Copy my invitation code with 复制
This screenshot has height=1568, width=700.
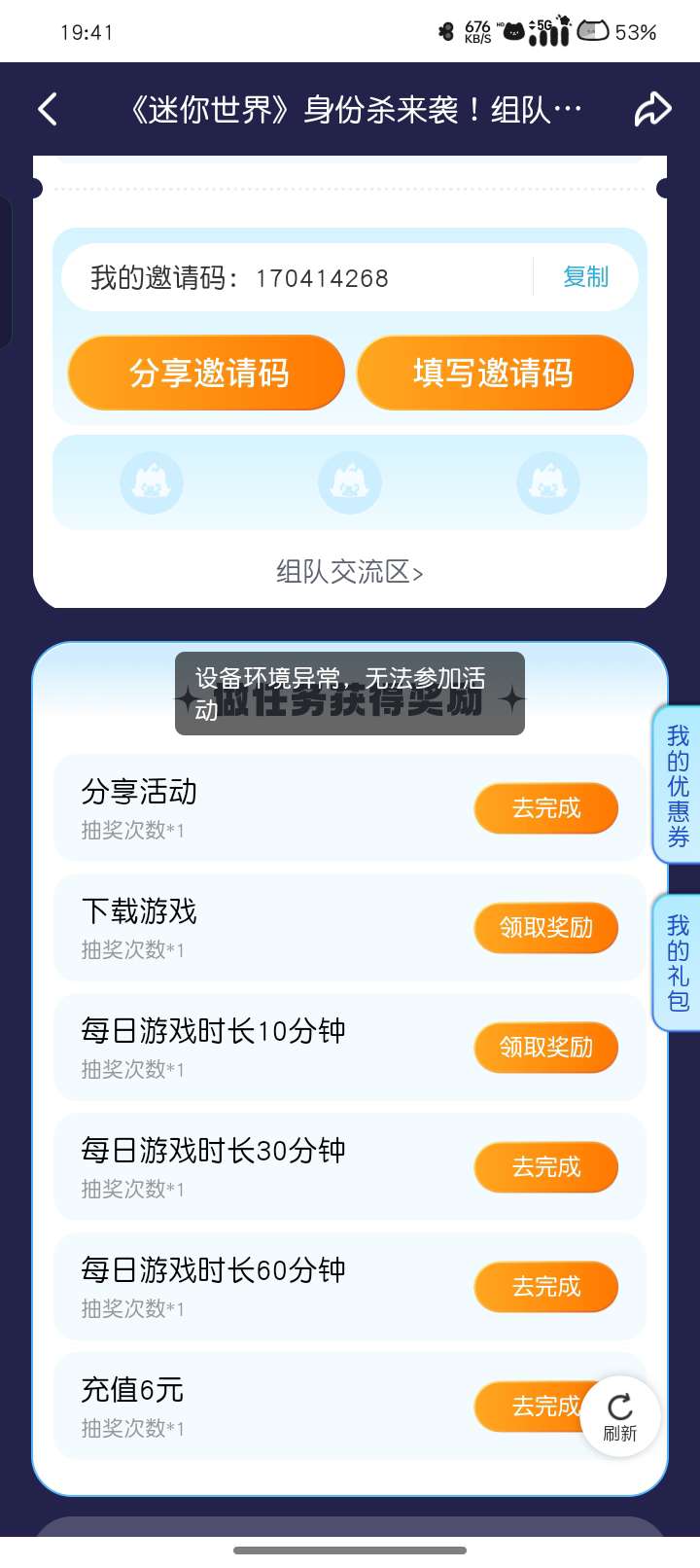[585, 277]
